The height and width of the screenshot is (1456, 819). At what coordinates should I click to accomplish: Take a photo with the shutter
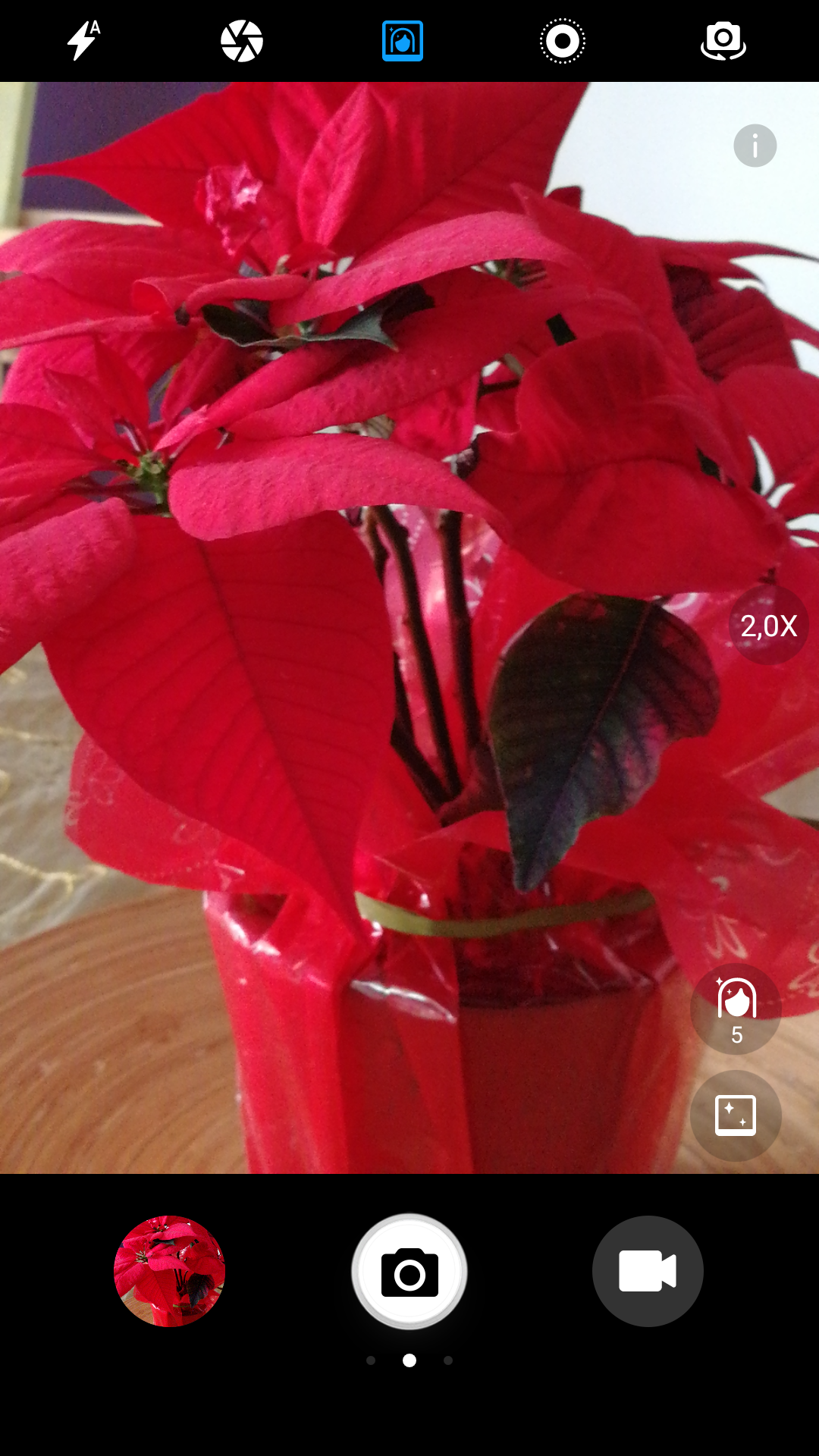(409, 1272)
